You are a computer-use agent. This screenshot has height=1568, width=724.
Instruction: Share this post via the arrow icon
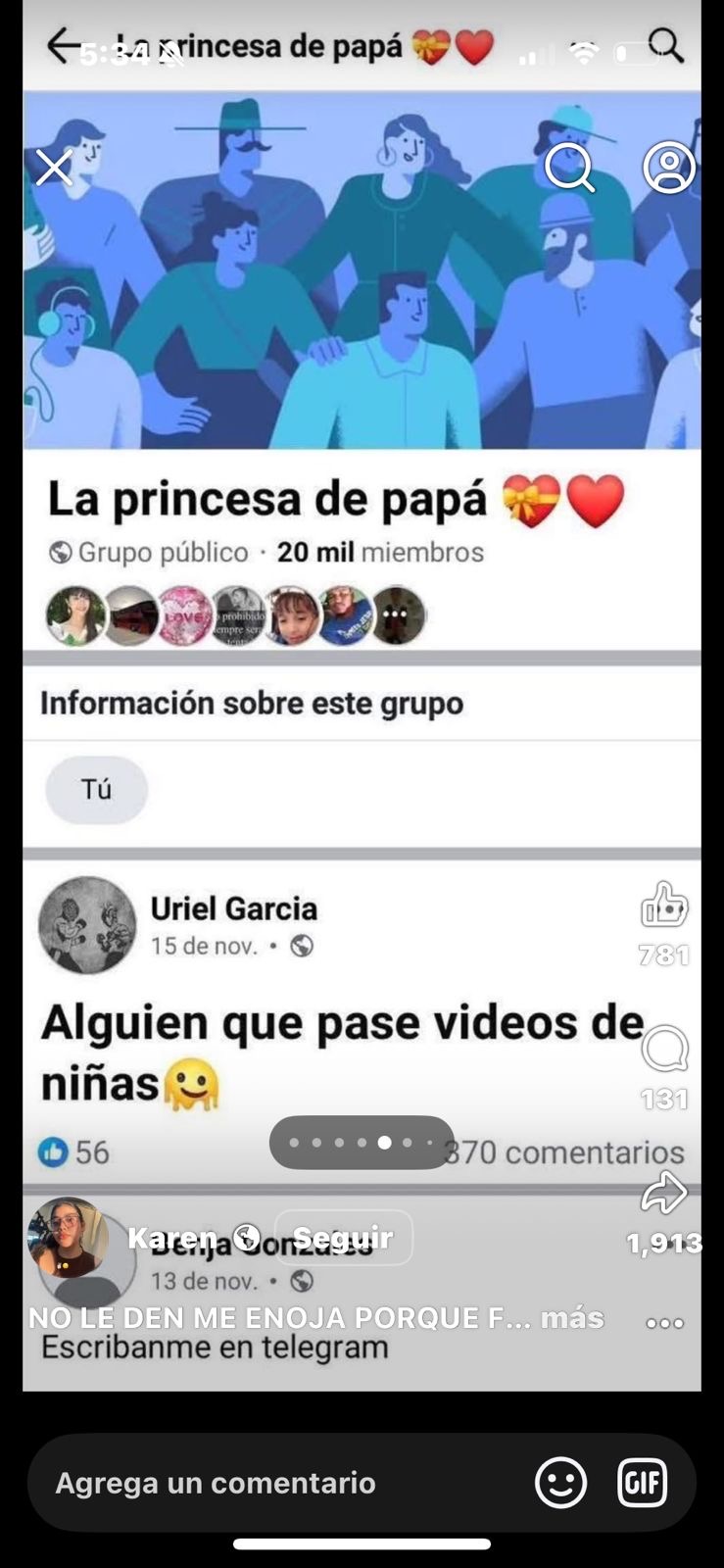point(664,1193)
